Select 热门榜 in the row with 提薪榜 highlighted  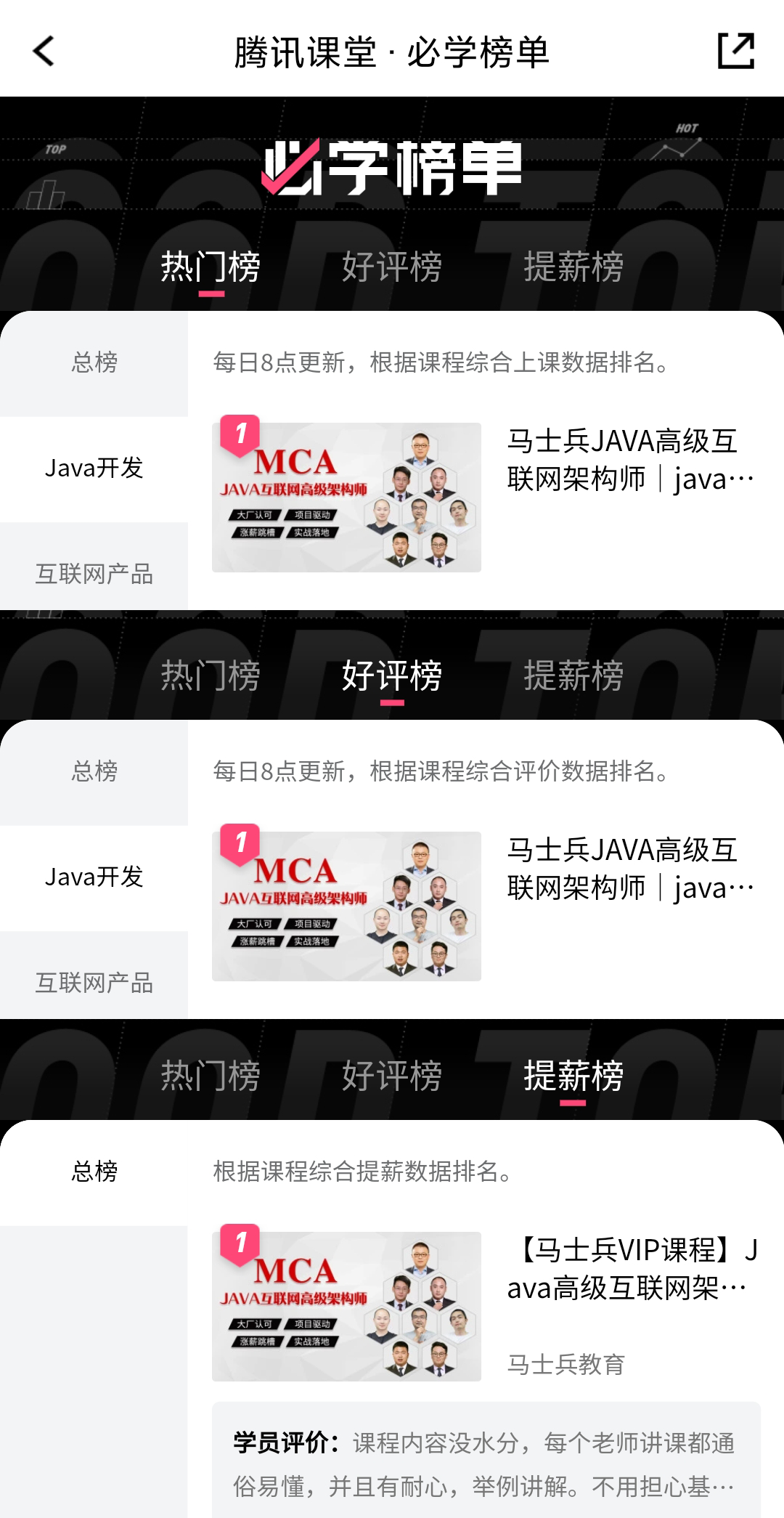[x=211, y=1076]
